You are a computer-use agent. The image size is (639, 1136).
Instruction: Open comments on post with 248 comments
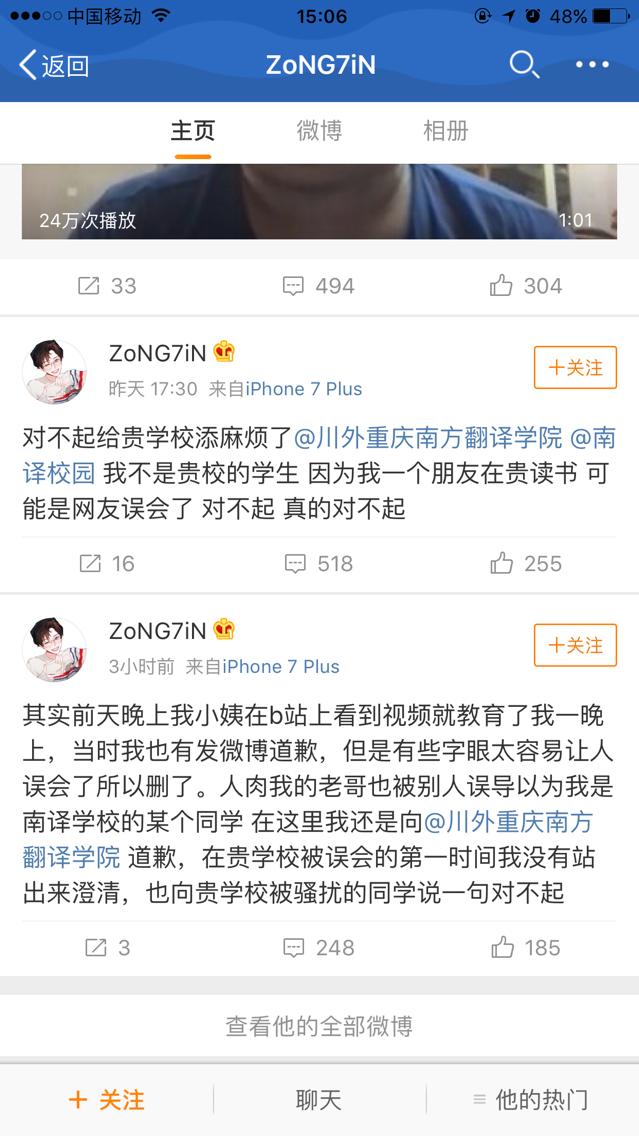(x=319, y=947)
